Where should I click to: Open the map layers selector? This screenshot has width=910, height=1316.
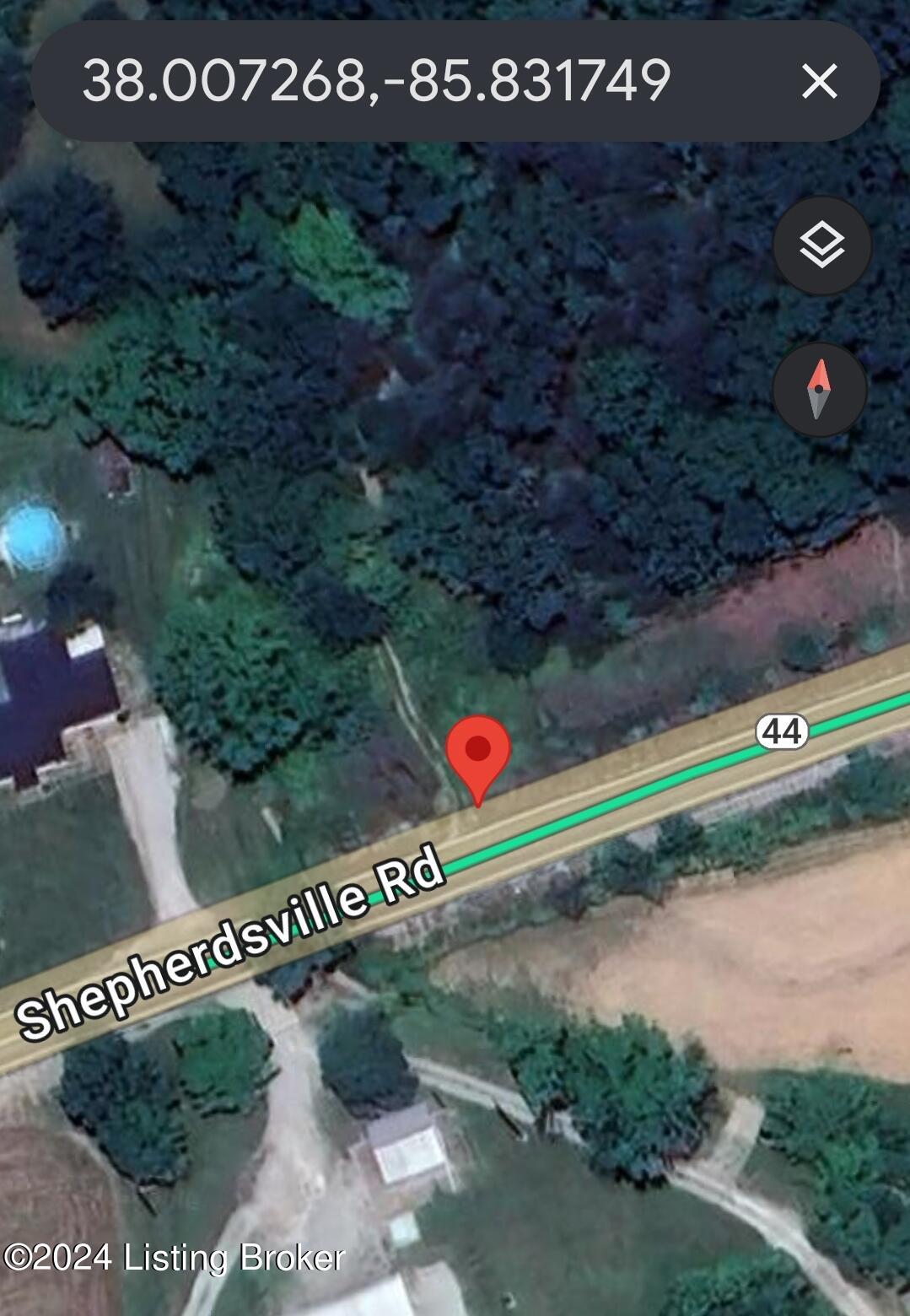tap(821, 245)
